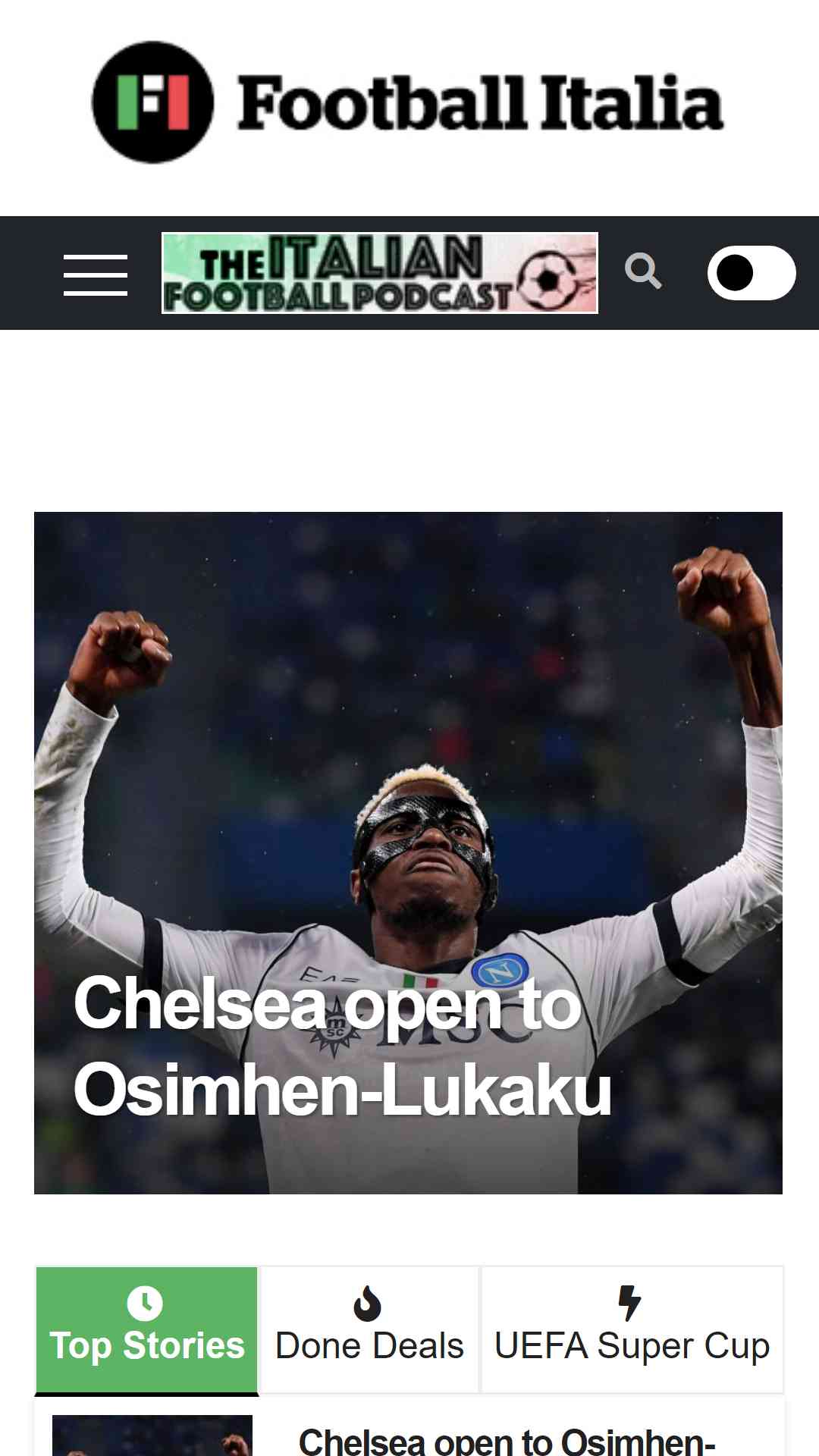This screenshot has height=1456, width=819.
Task: Switch to the UEFA Super Cup tab
Action: 632,1329
